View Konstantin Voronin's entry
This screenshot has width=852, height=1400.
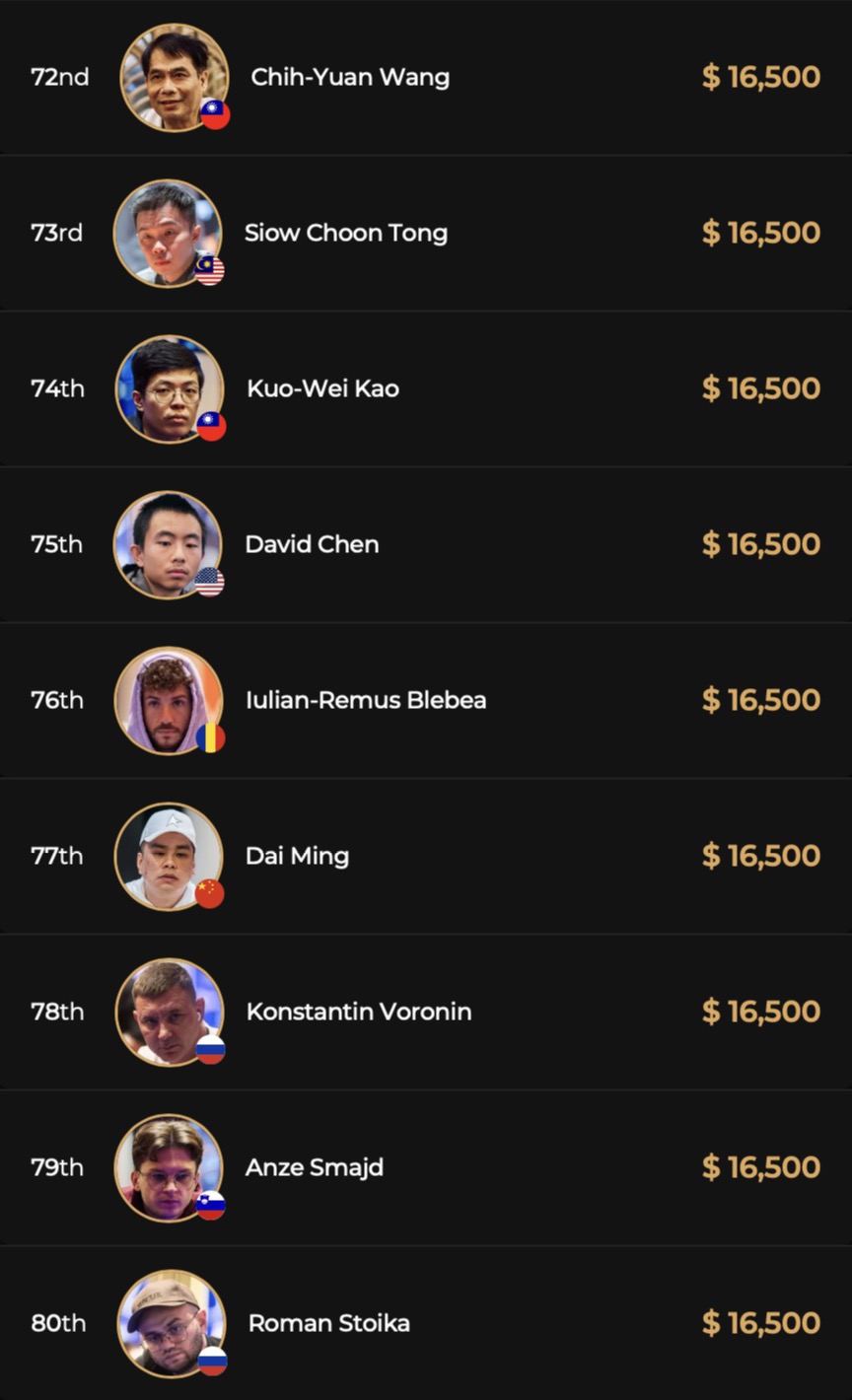(358, 1012)
